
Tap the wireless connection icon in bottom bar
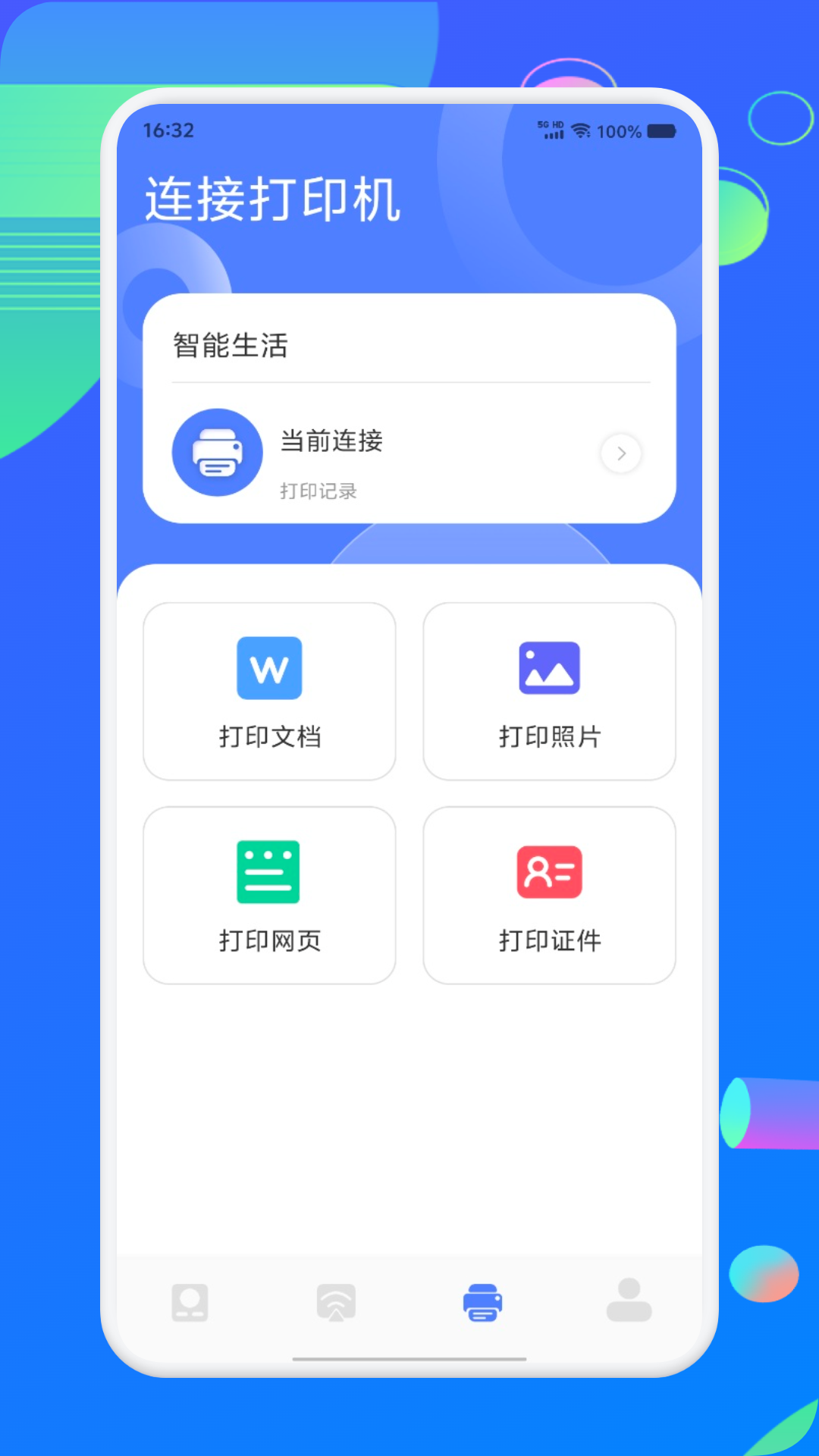point(336,1302)
